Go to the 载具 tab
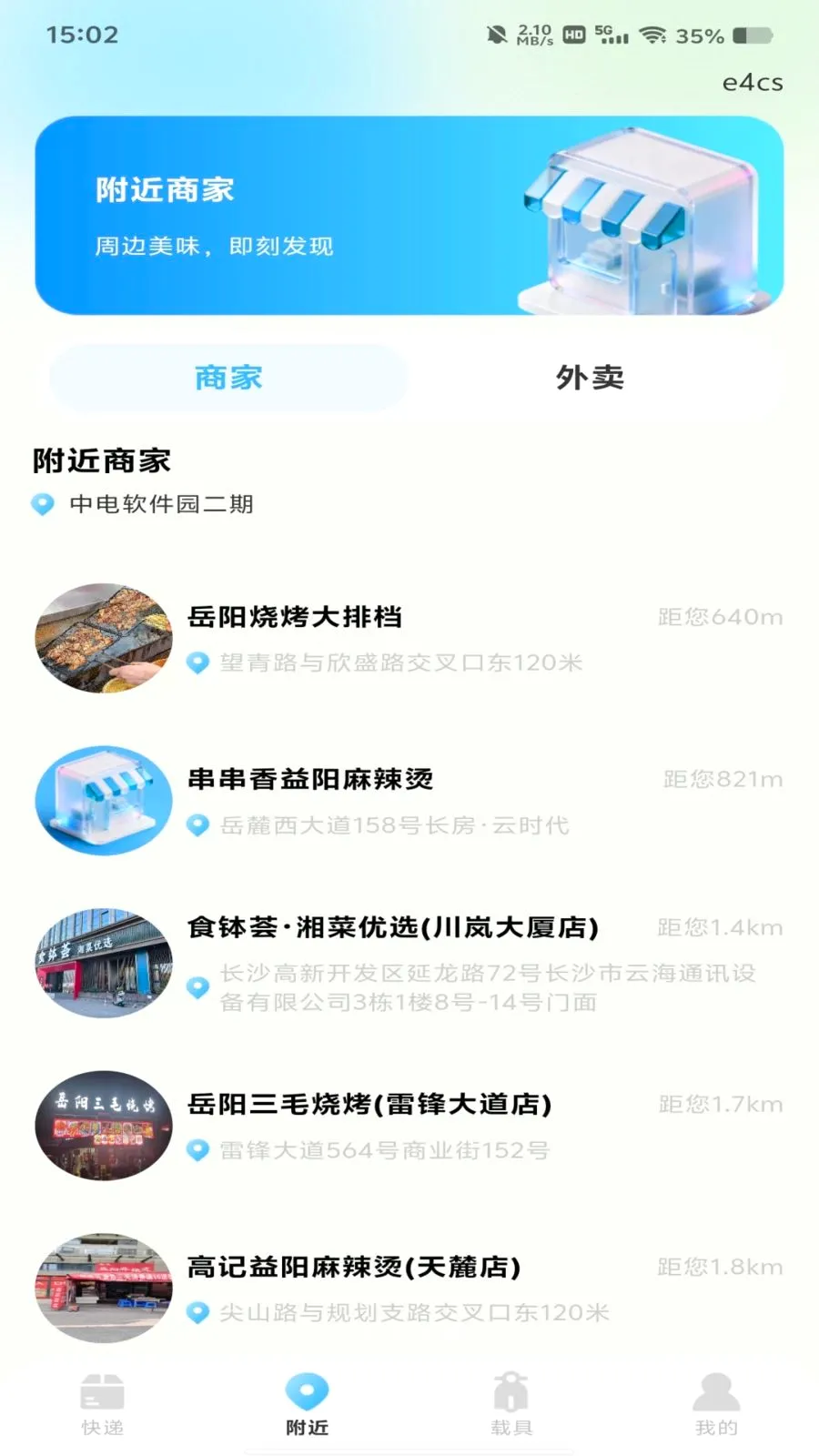819x1456 pixels. pyautogui.click(x=511, y=1405)
